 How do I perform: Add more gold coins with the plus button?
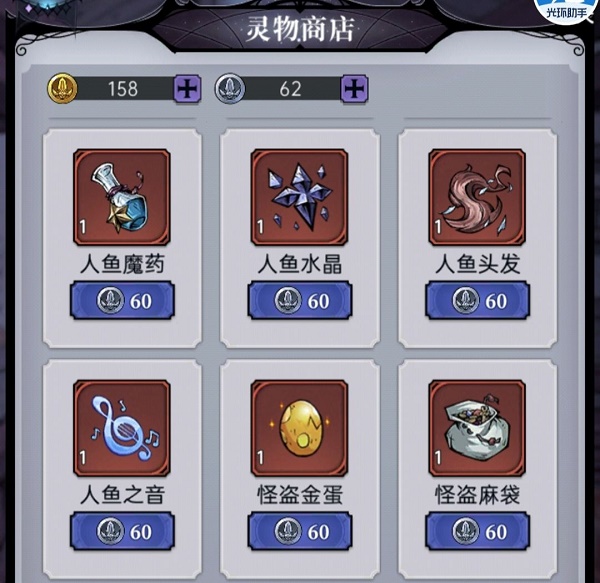pos(187,89)
